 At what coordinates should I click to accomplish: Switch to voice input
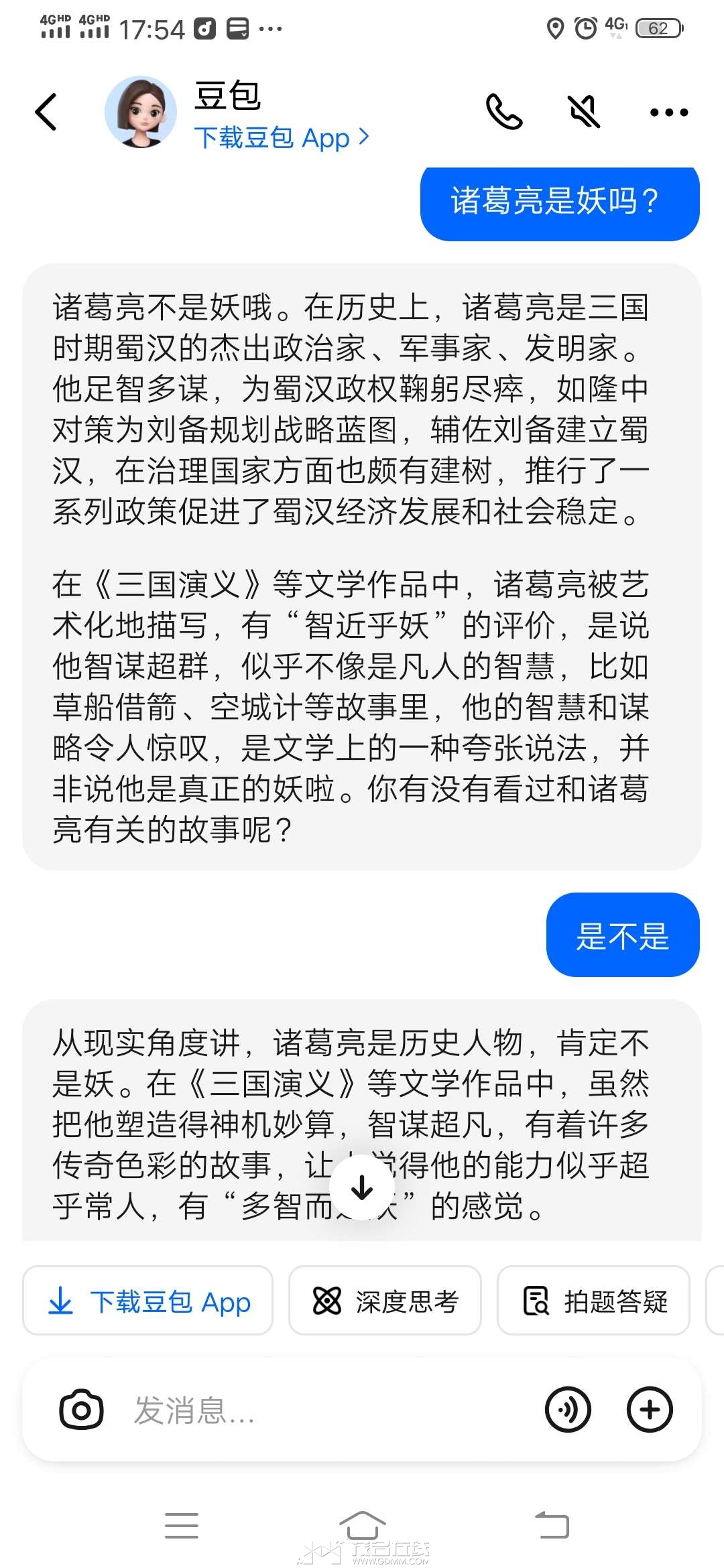pos(568,1410)
